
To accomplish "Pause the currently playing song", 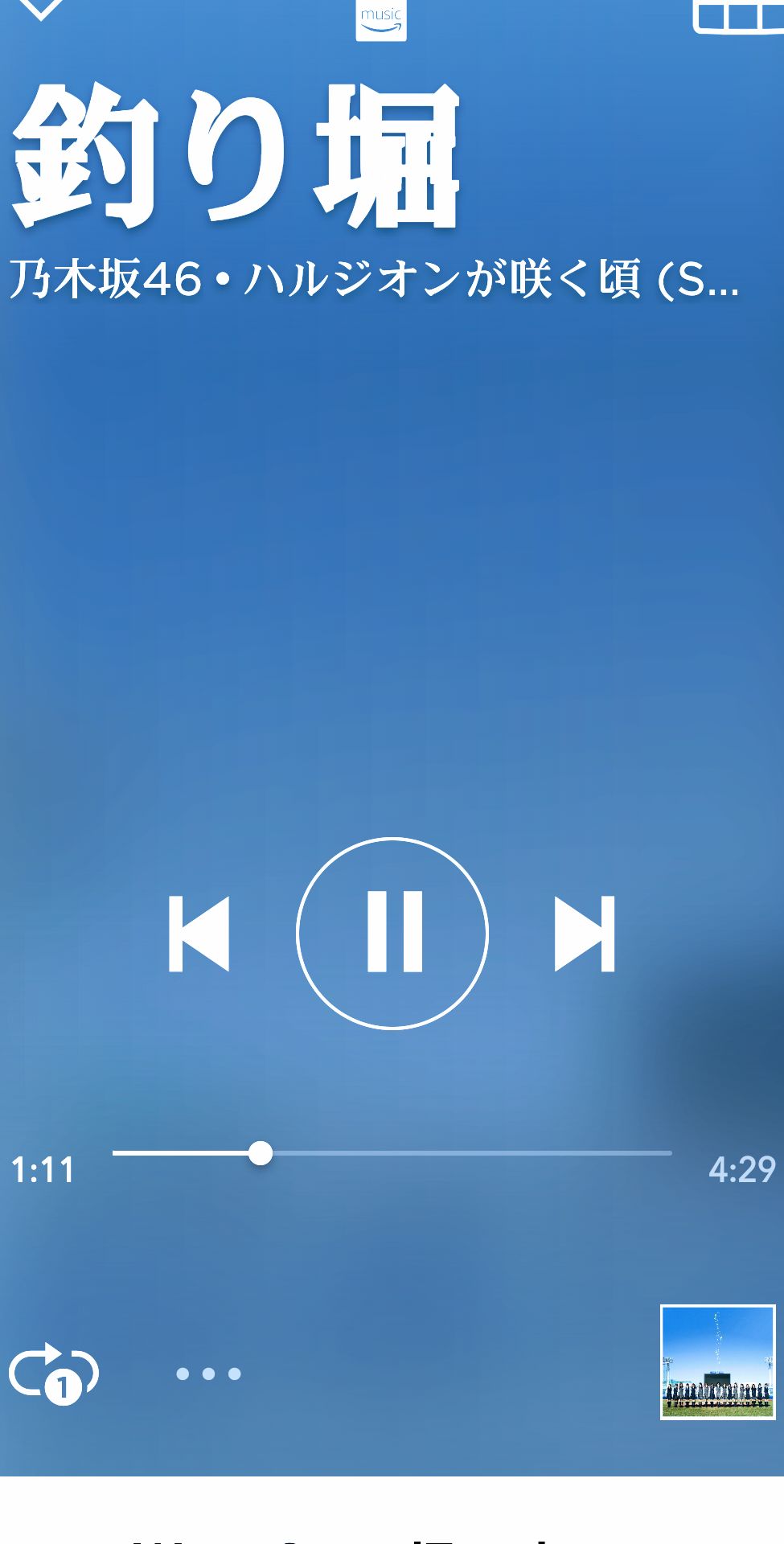I will [392, 933].
